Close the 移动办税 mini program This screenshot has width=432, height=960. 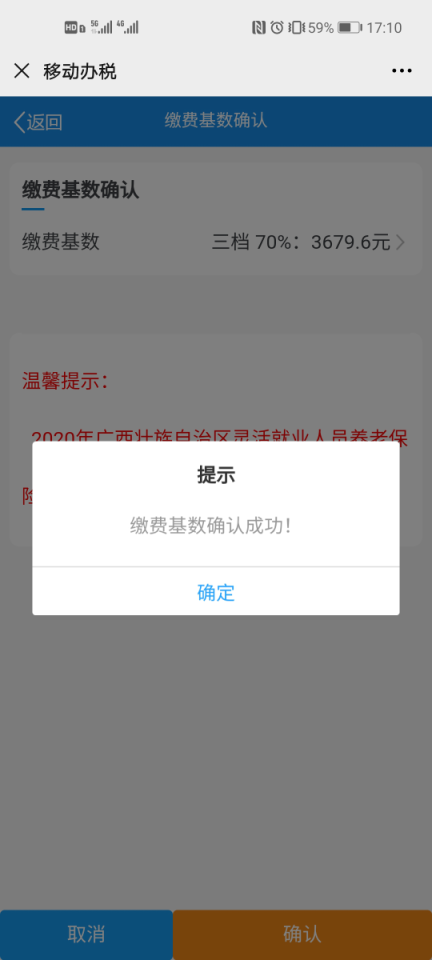(21, 71)
